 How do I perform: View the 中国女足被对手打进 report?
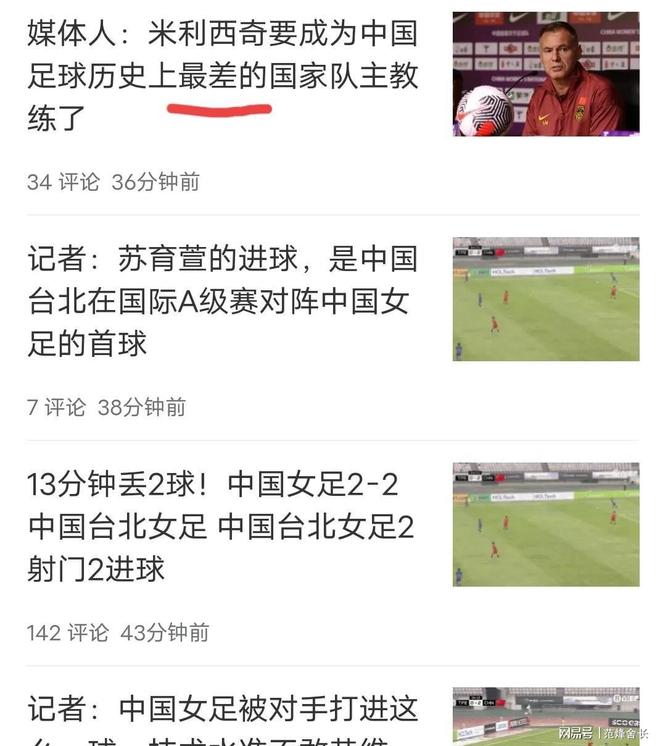[222, 712]
